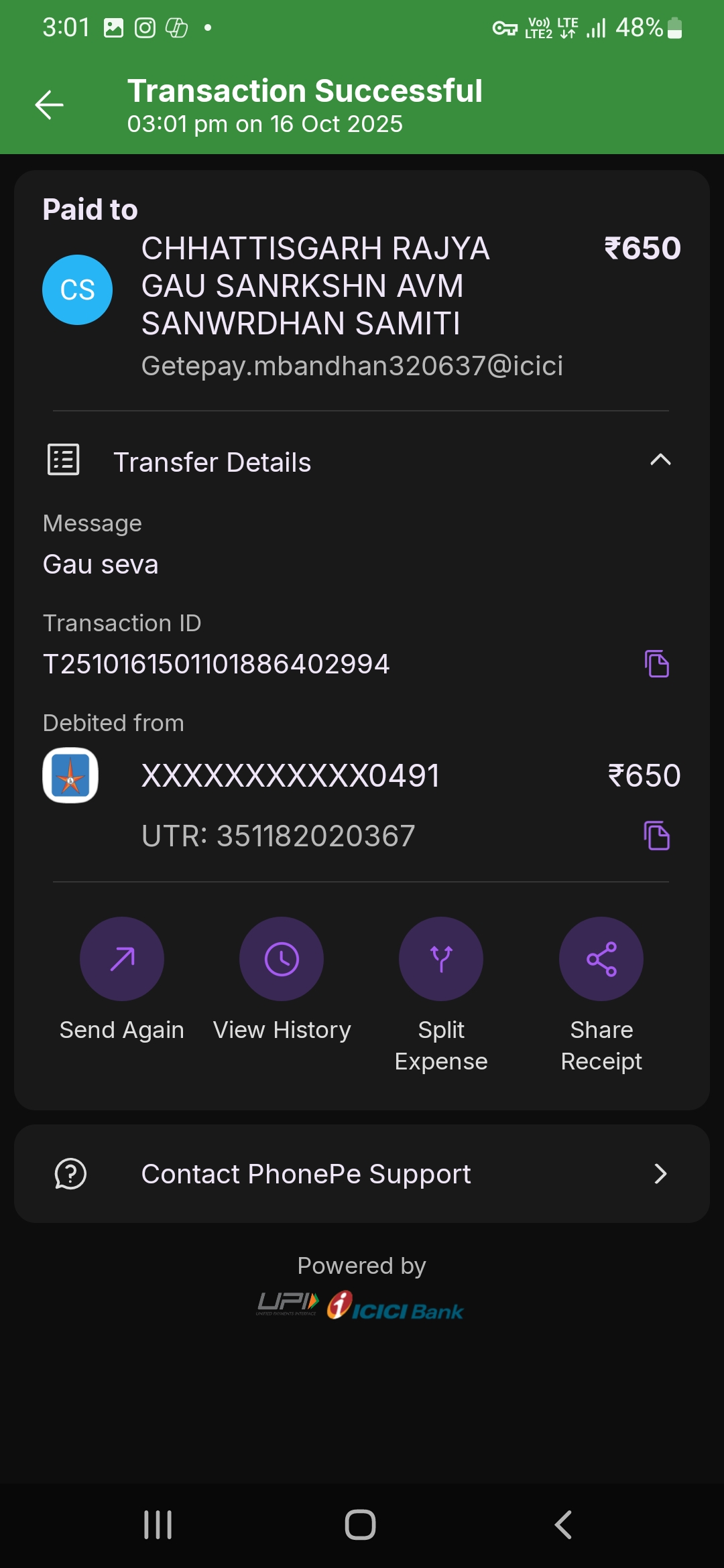Collapse the Transfer Details section
Viewport: 724px width, 1568px height.
pos(660,460)
